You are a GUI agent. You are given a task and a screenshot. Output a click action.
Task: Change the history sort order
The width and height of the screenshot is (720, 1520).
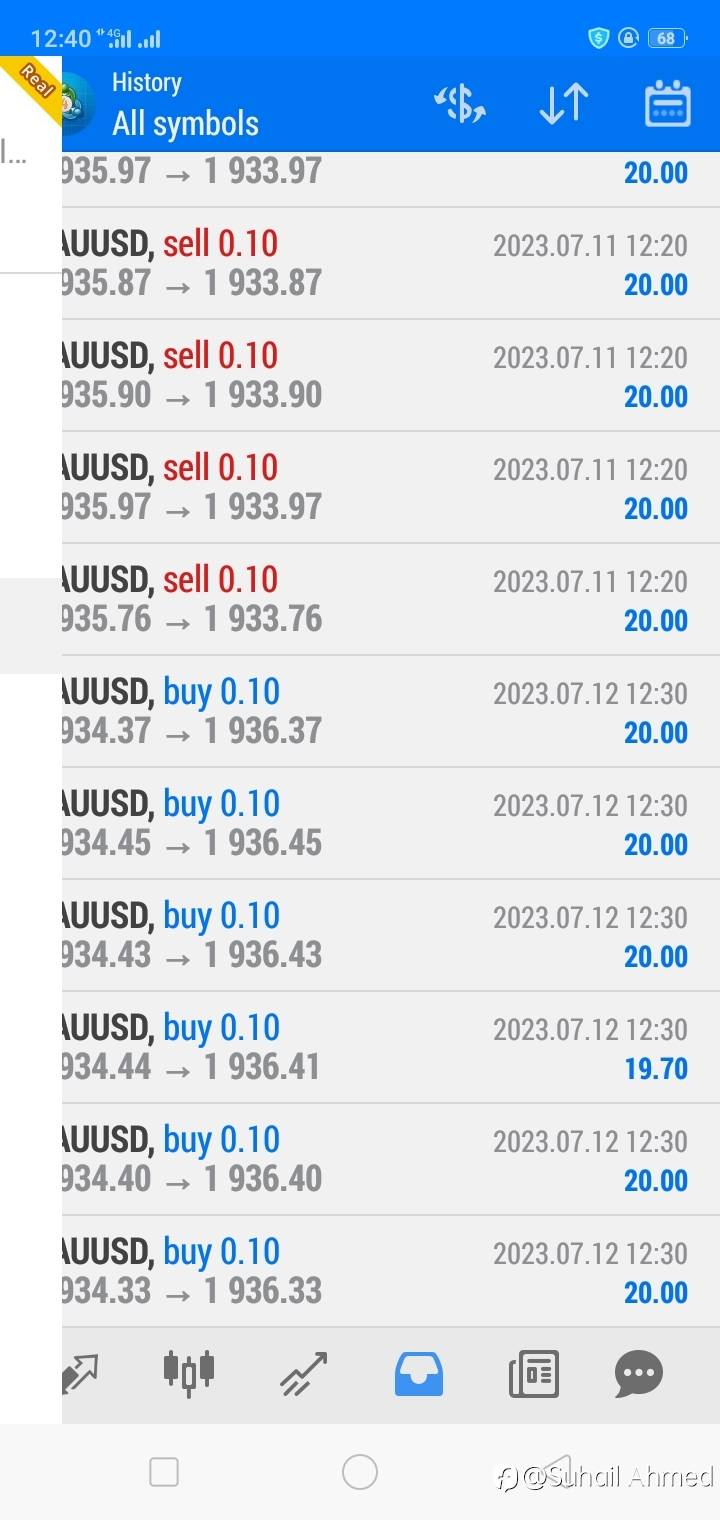pos(564,104)
